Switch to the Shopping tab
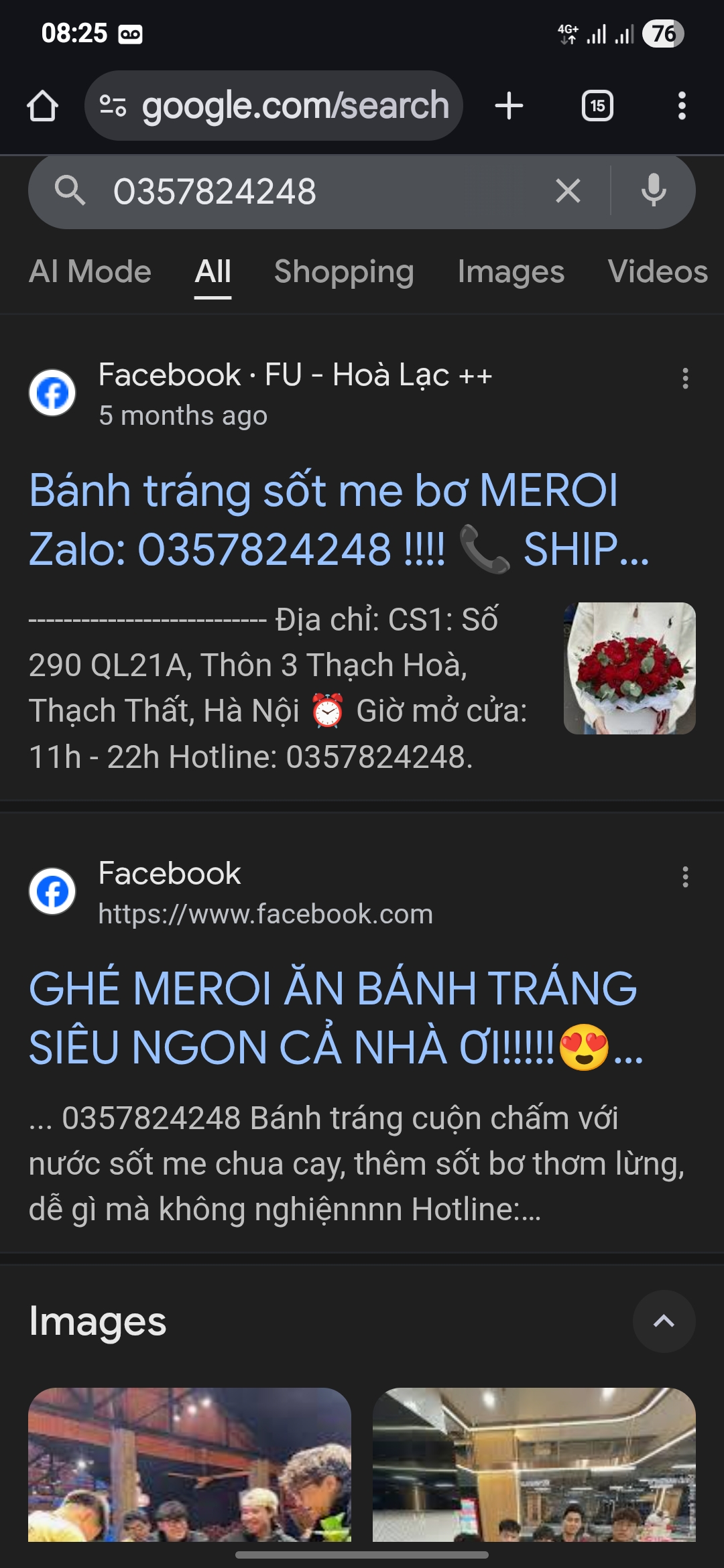724x1568 pixels. coord(344,272)
